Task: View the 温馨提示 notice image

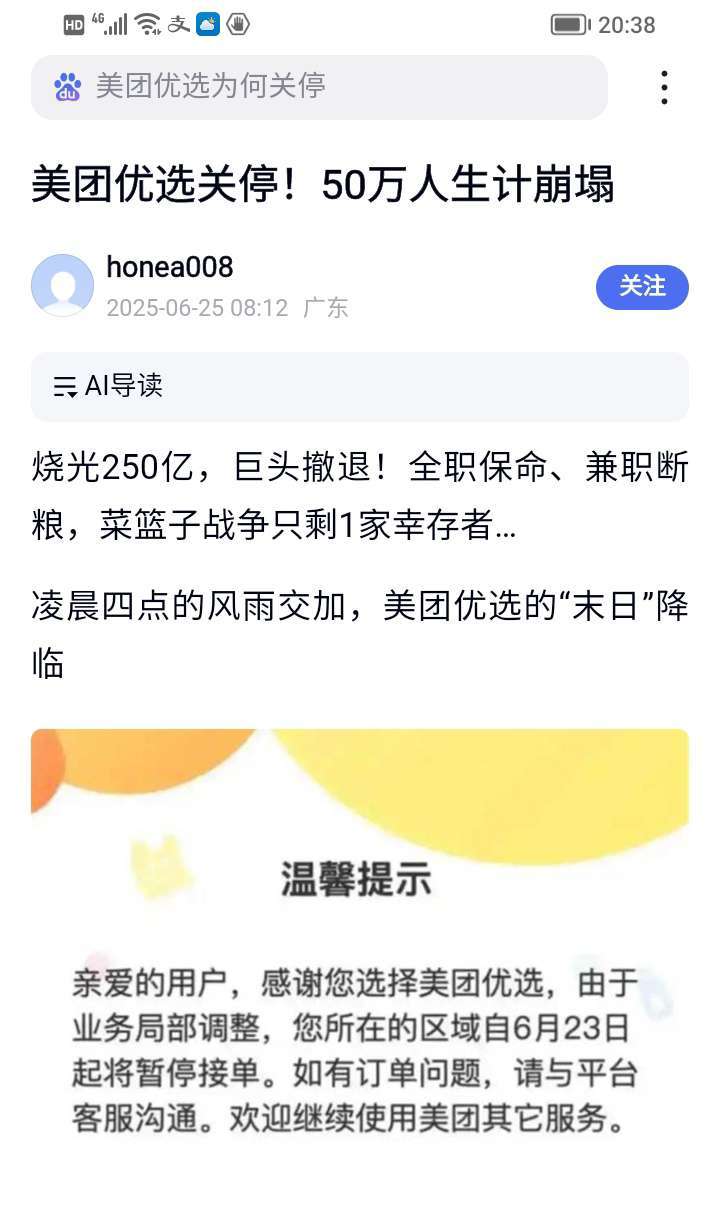Action: [360, 950]
